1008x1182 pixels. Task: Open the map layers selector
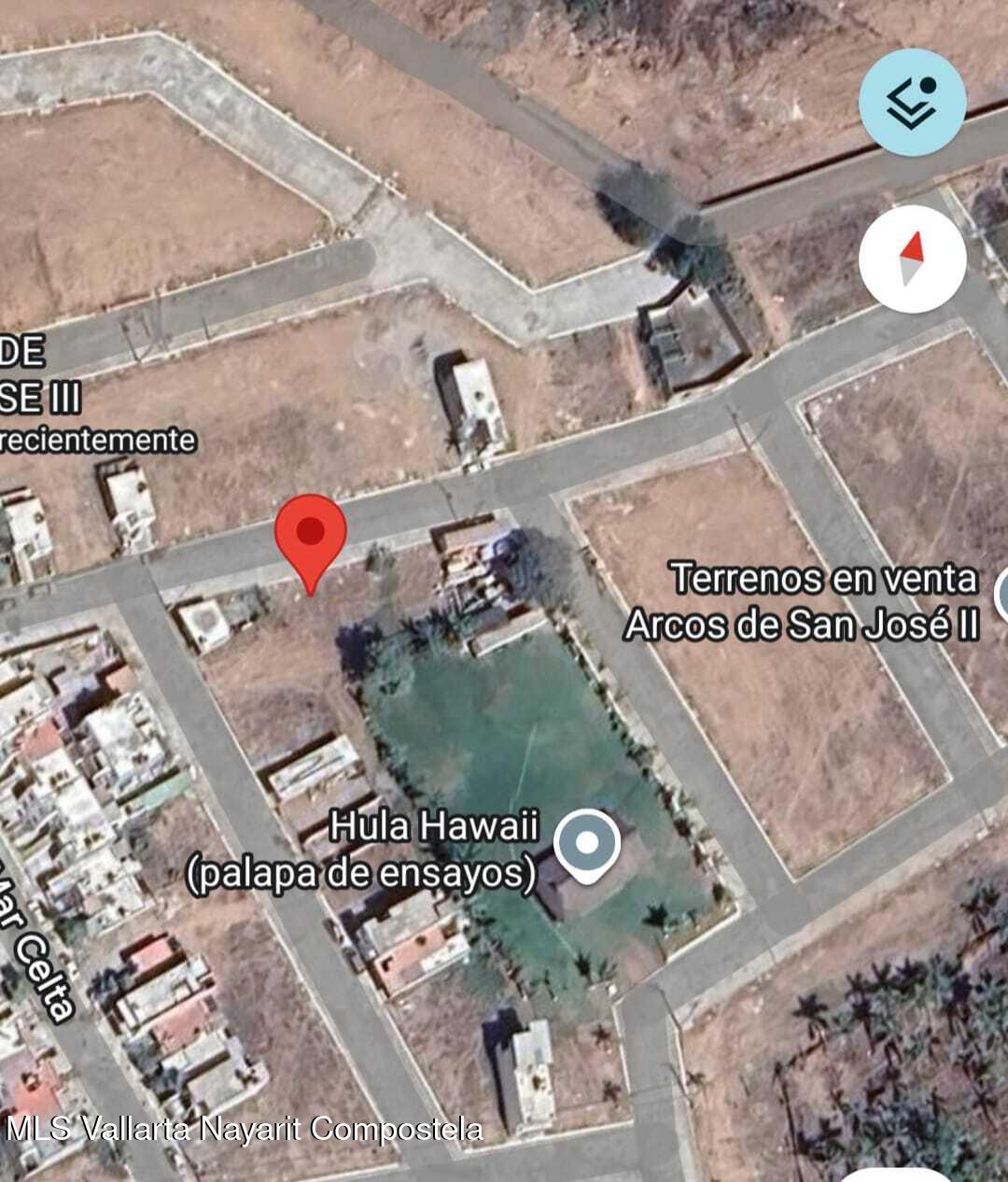pos(912,102)
